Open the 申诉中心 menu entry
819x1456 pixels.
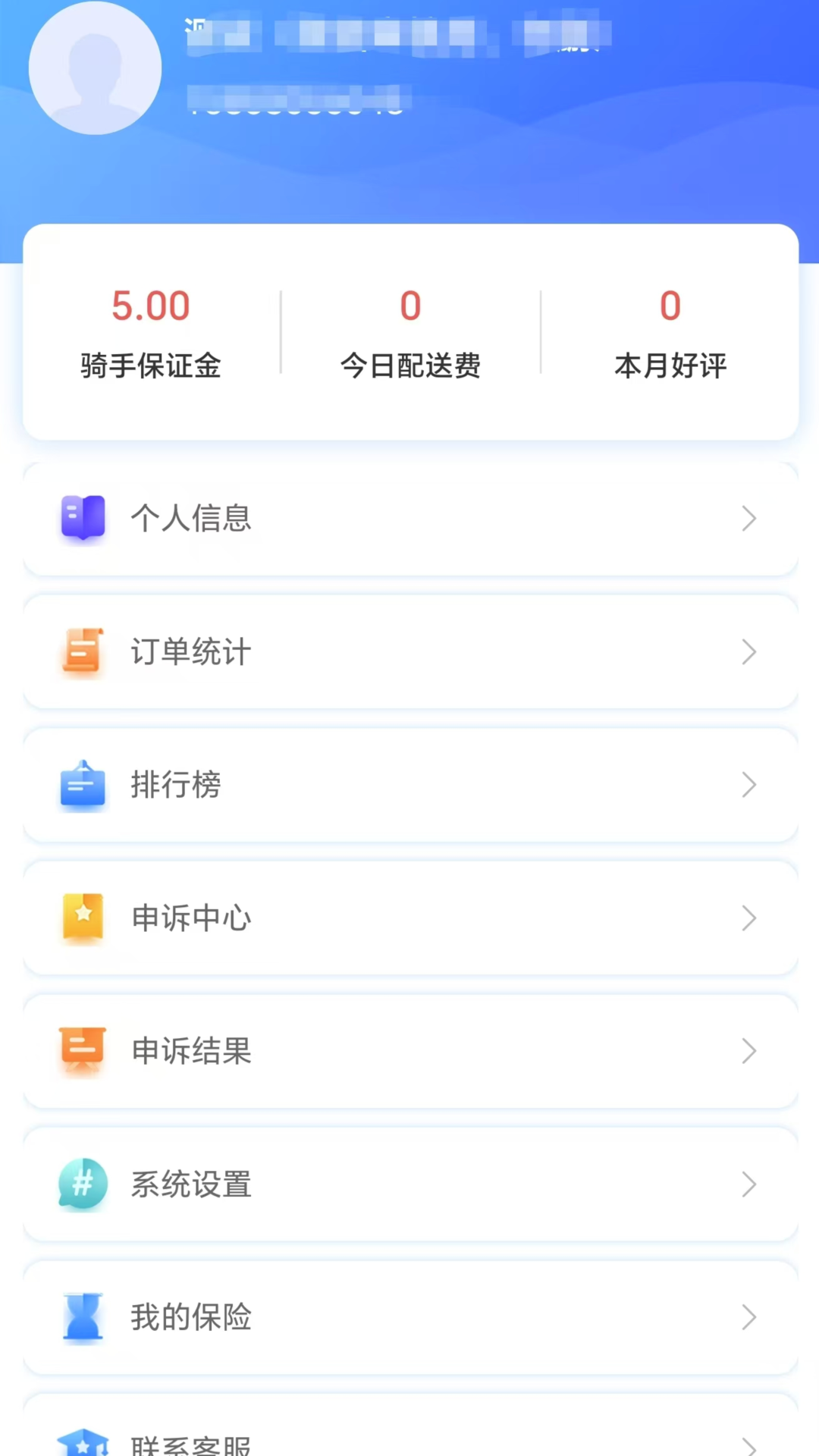pos(409,918)
